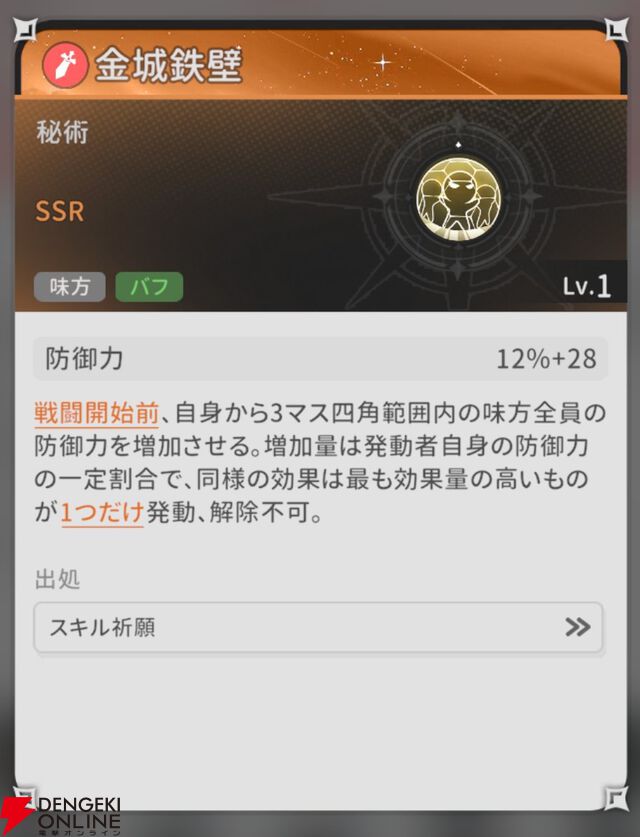The height and width of the screenshot is (837, 640).
Task: Open the スキル祈願 source row
Action: point(318,627)
